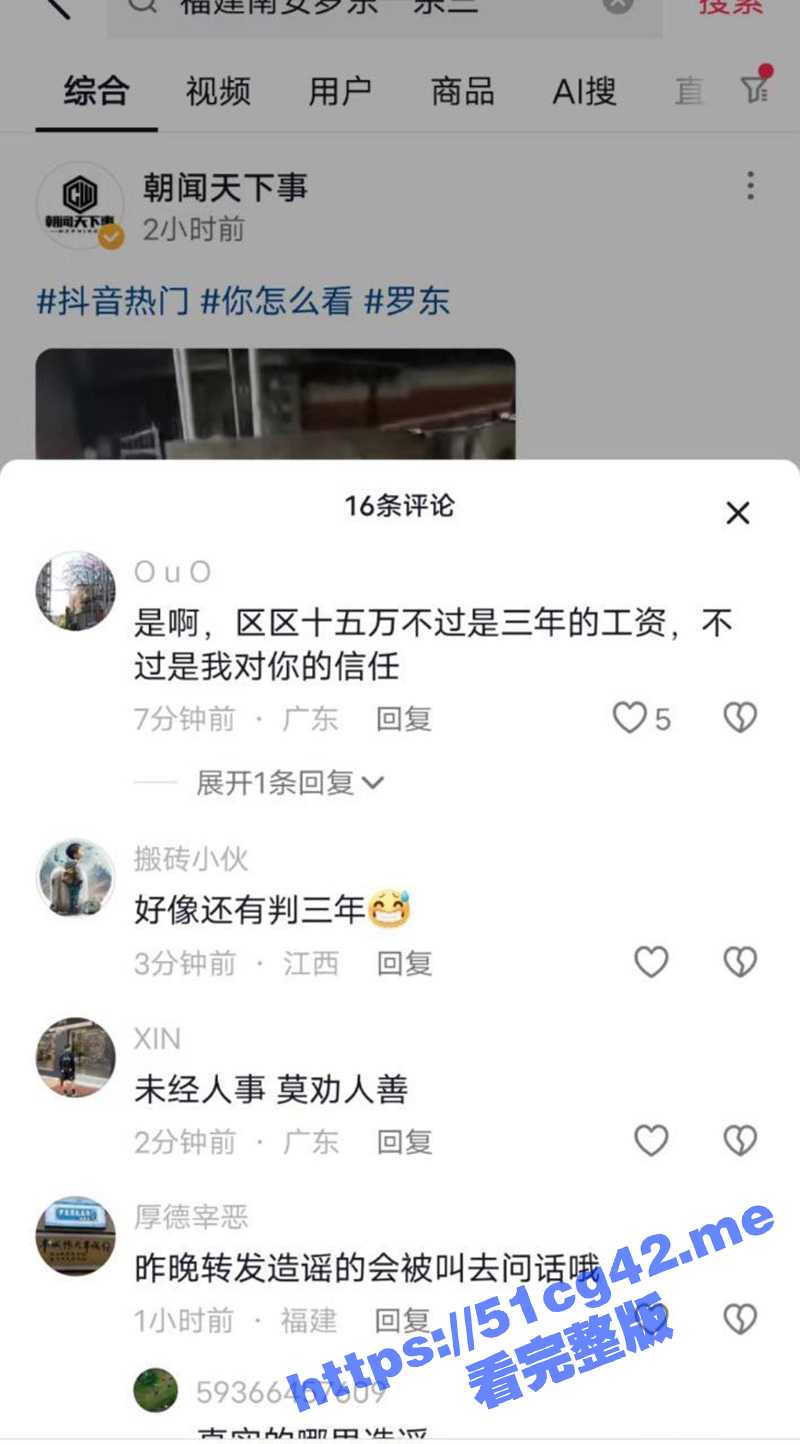Like XIN's comment
The height and width of the screenshot is (1444, 800).
tap(651, 1140)
